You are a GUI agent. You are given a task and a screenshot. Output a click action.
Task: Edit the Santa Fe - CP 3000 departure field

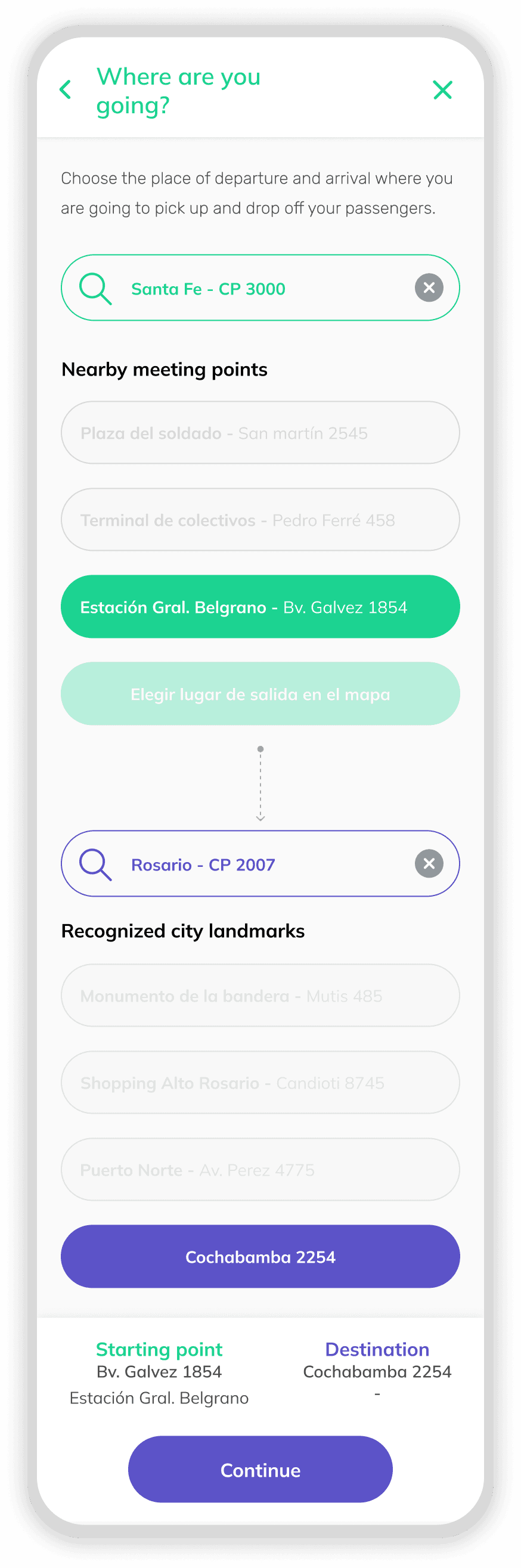point(260,288)
